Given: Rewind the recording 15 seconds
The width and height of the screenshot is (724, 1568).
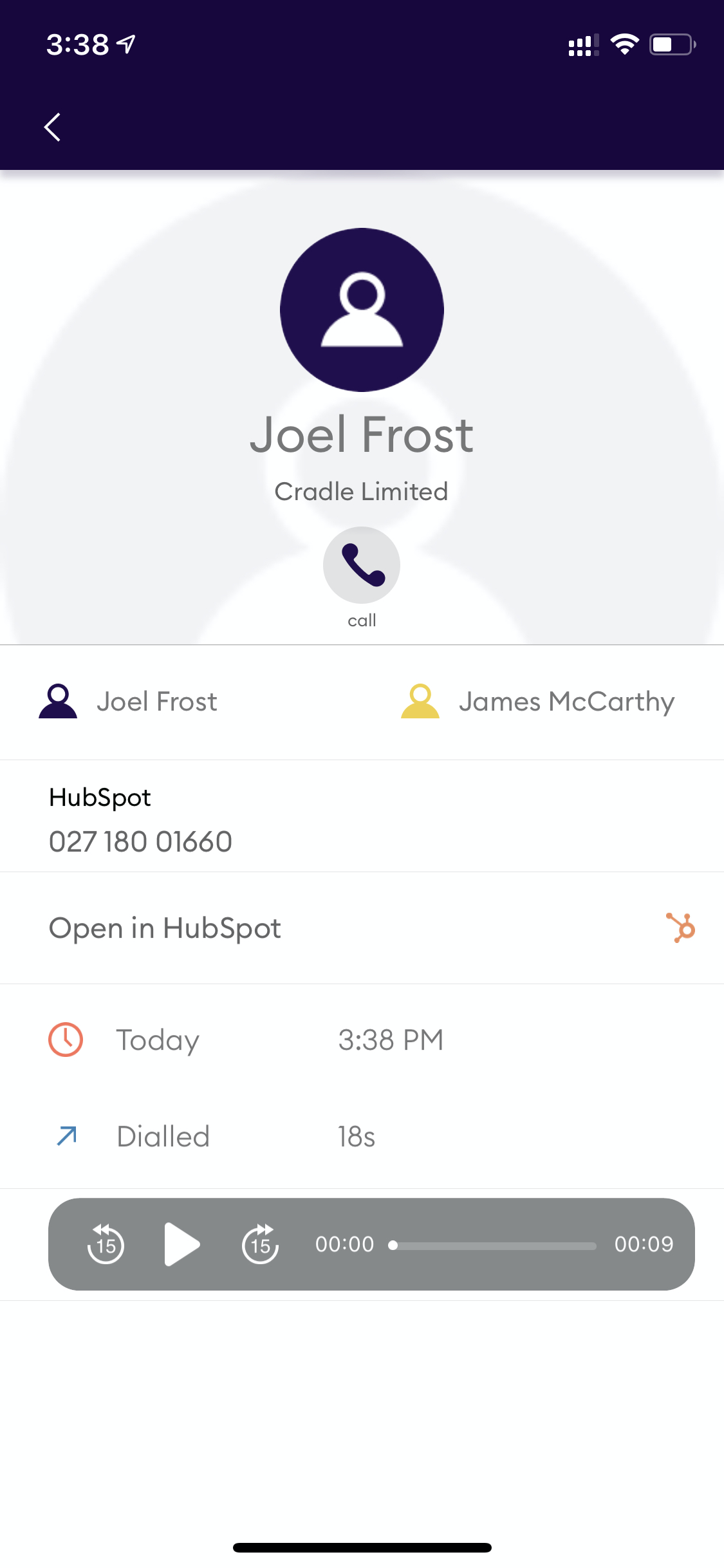Looking at the screenshot, I should coord(106,1244).
